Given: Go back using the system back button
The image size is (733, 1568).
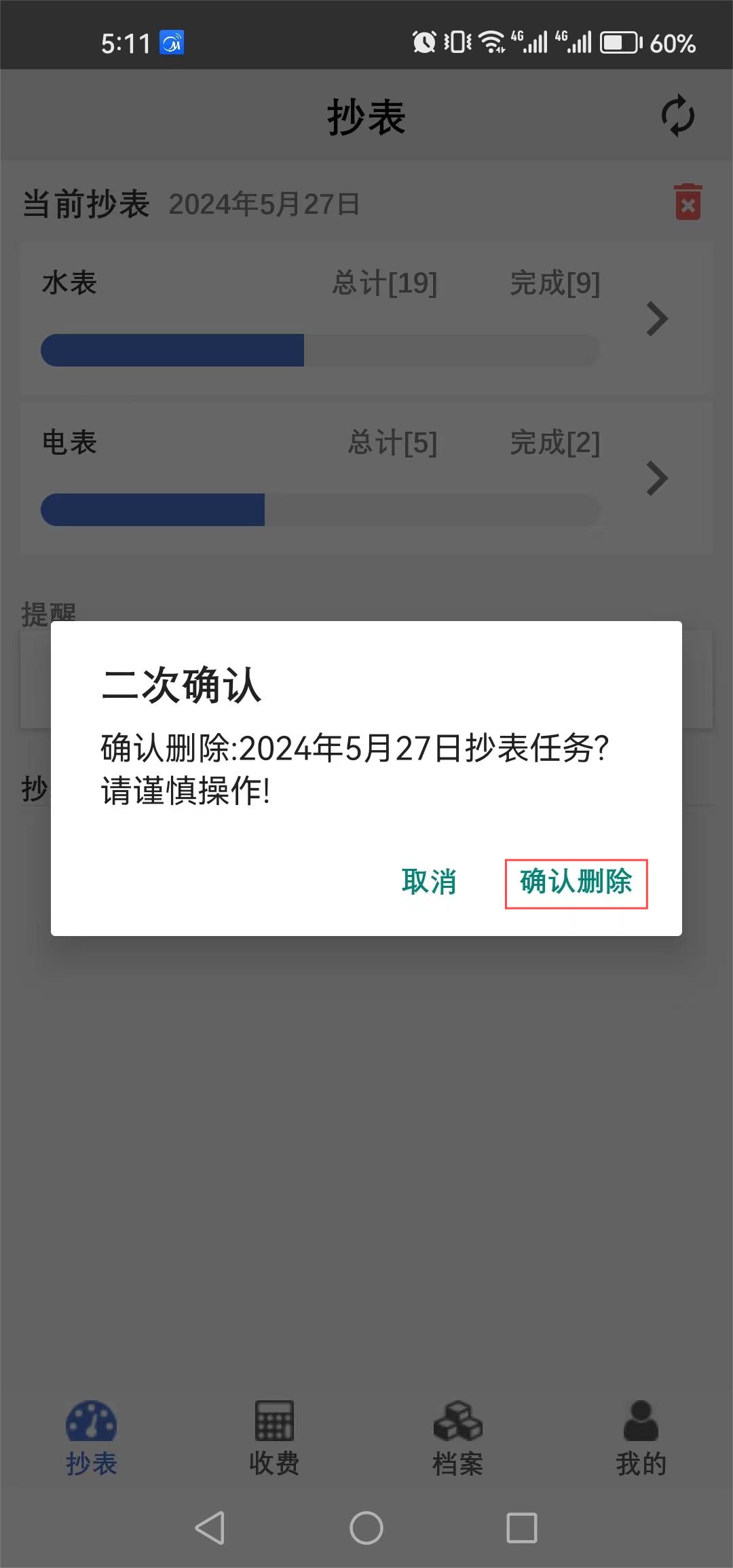Looking at the screenshot, I should pos(210,1528).
